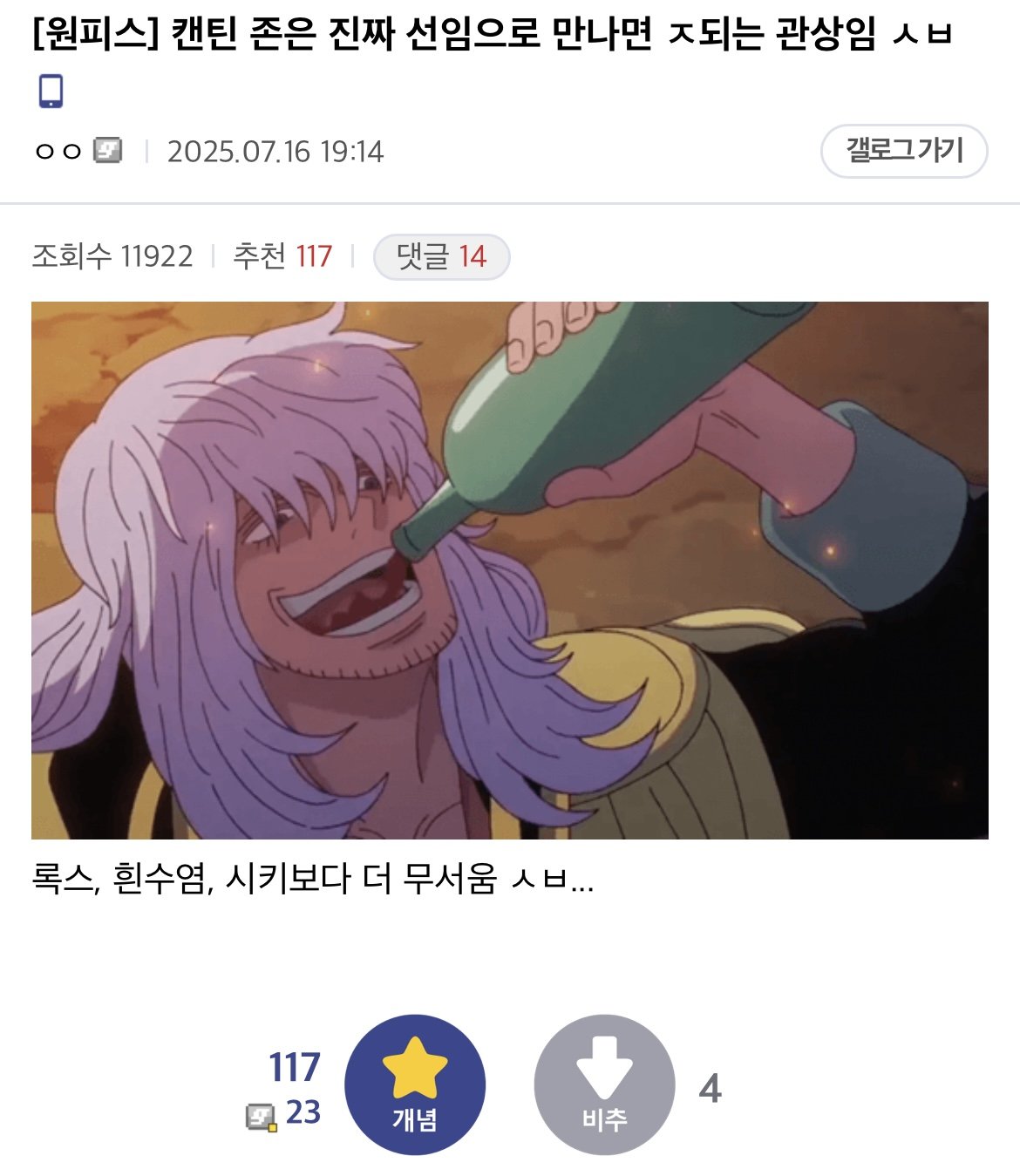Tap the 갤로그가기 button
The height and width of the screenshot is (1176, 1020).
tap(903, 152)
